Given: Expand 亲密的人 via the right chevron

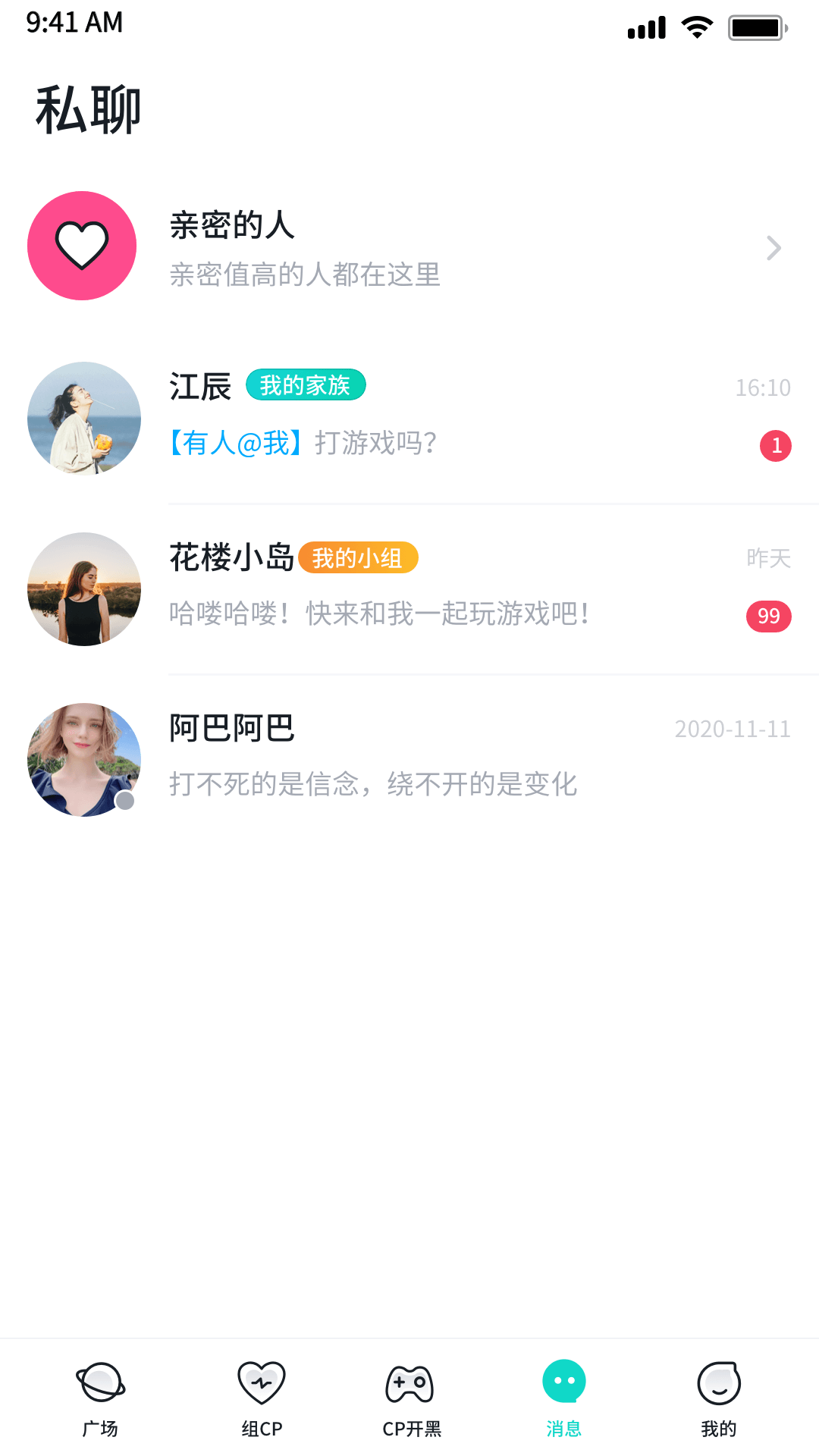Looking at the screenshot, I should pyautogui.click(x=774, y=247).
